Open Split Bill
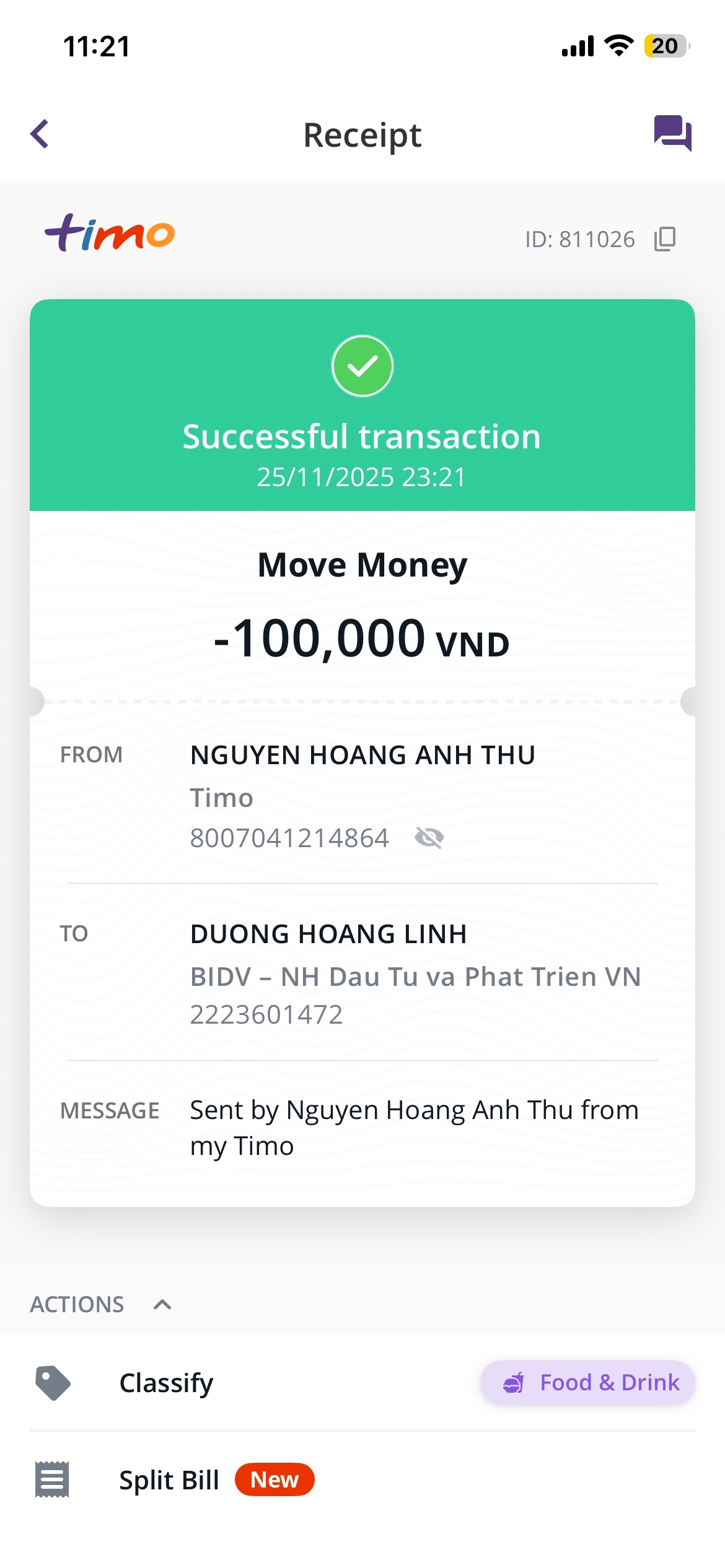The width and height of the screenshot is (725, 1568). (x=169, y=1480)
